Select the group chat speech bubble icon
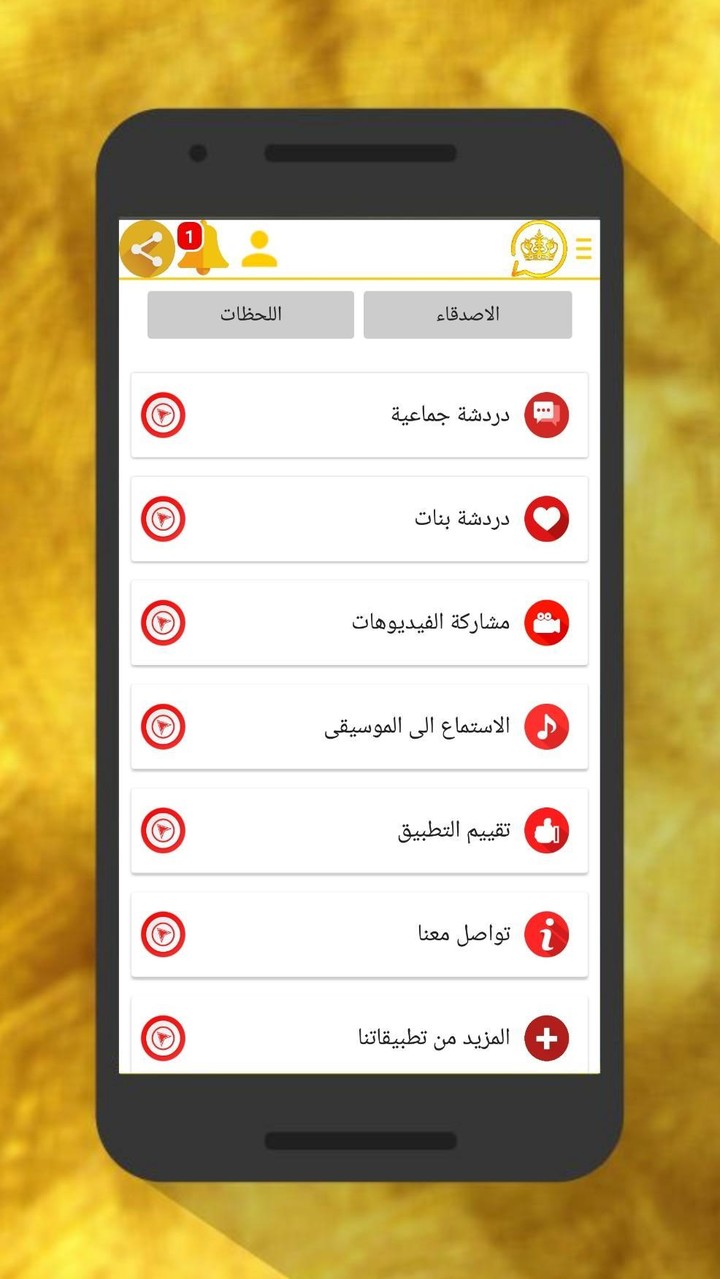 545,414
